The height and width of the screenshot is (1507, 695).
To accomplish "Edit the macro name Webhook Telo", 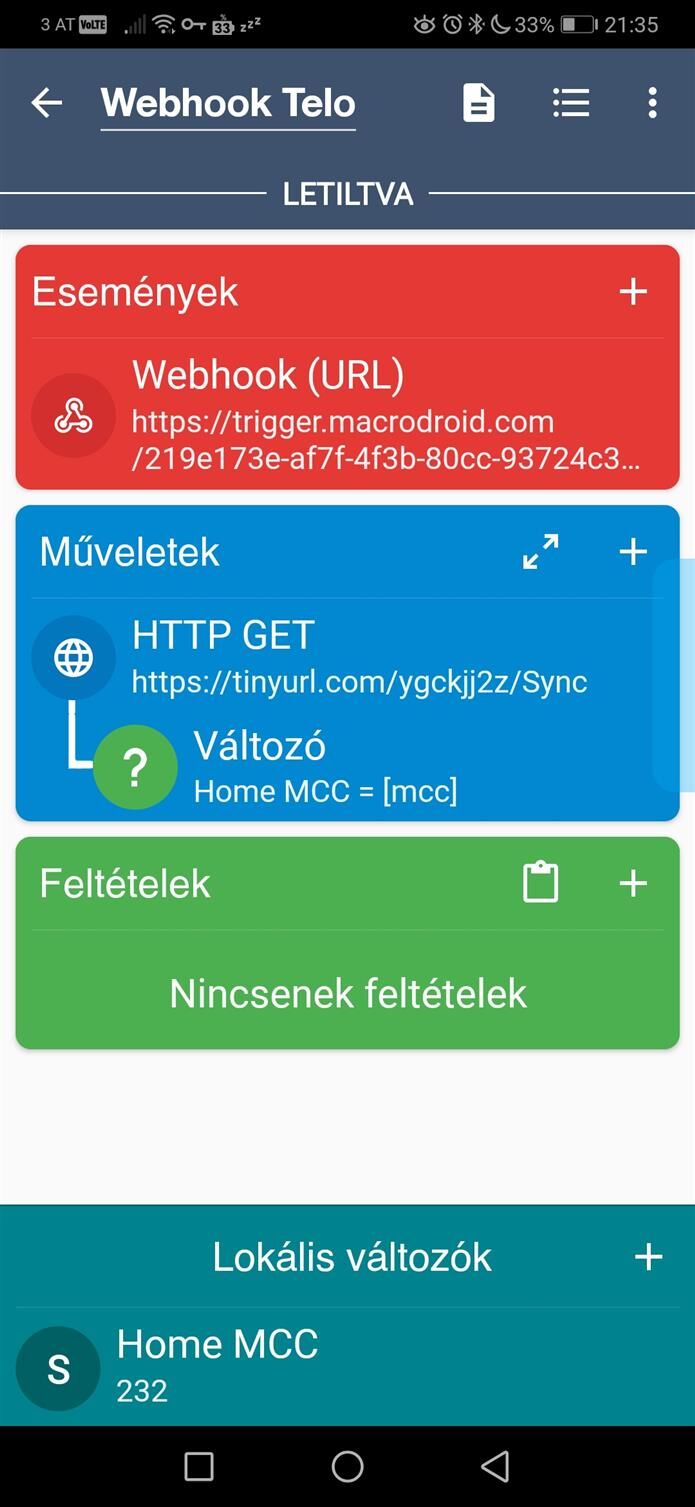I will click(x=228, y=103).
